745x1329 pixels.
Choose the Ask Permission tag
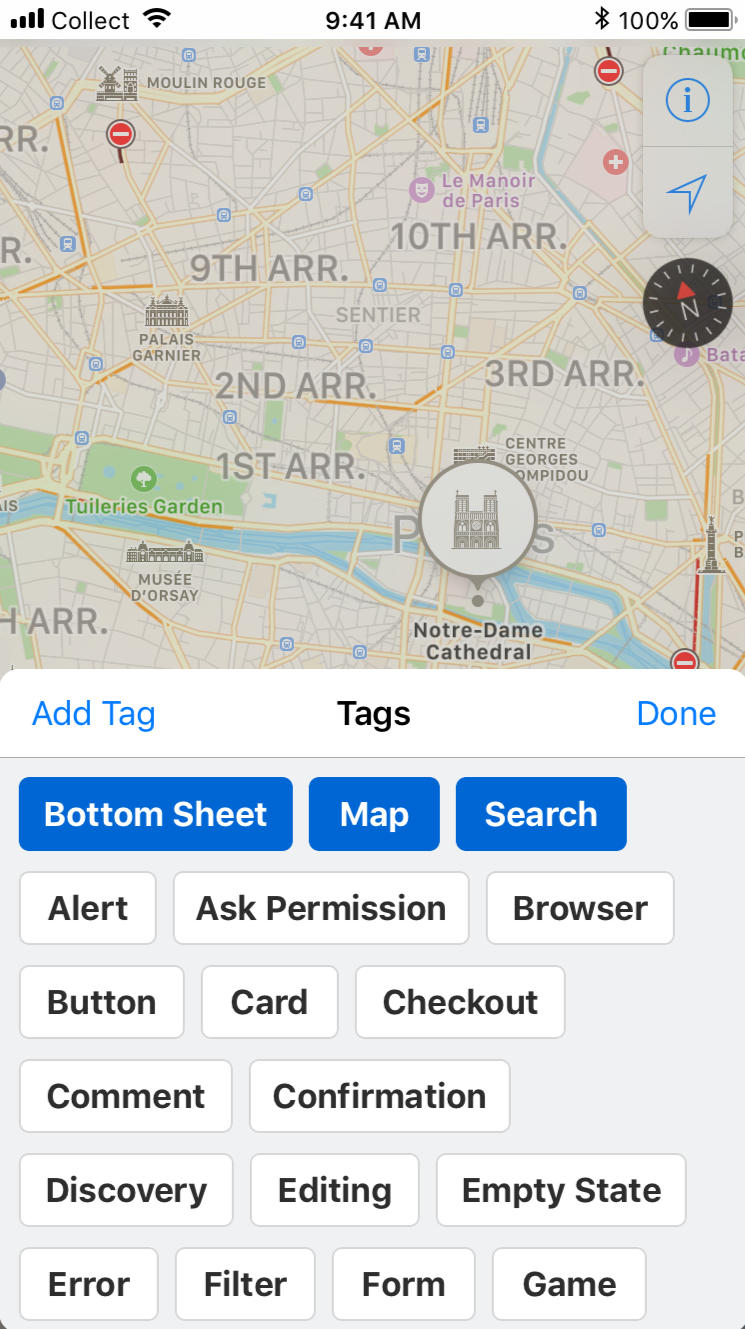[321, 908]
